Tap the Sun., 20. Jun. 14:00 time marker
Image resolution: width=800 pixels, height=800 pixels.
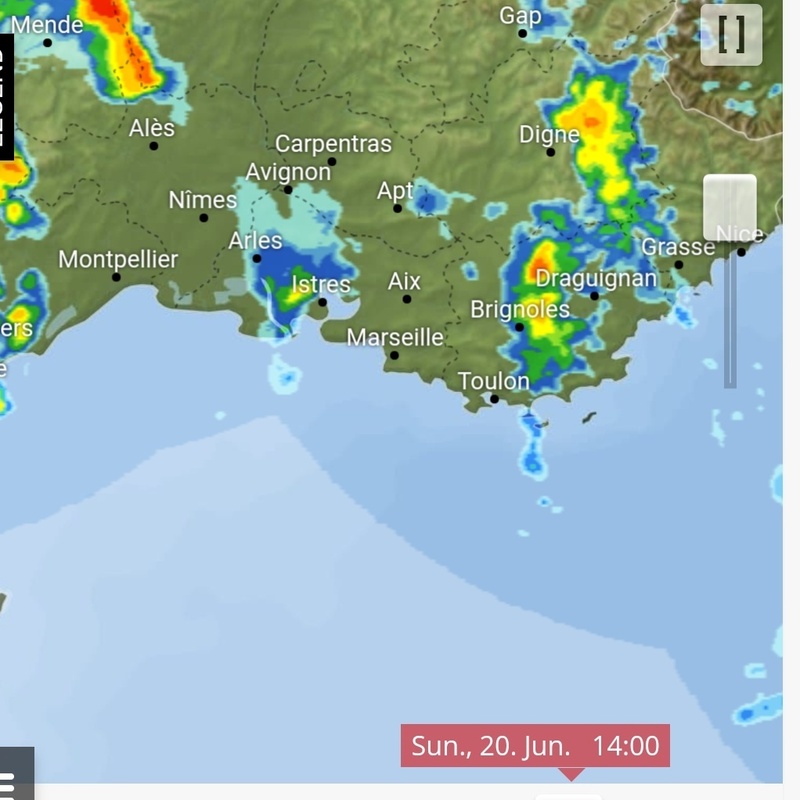[535, 746]
